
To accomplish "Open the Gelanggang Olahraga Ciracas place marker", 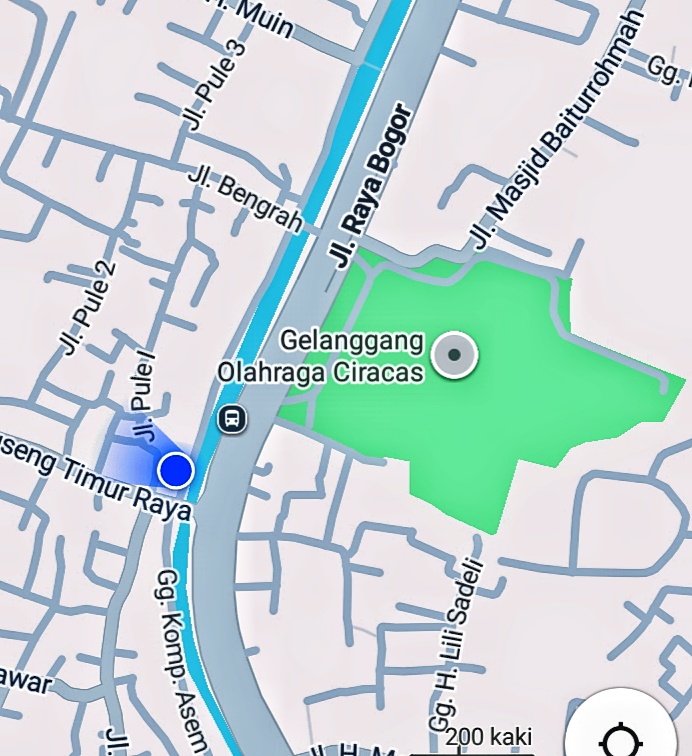I will (x=455, y=354).
